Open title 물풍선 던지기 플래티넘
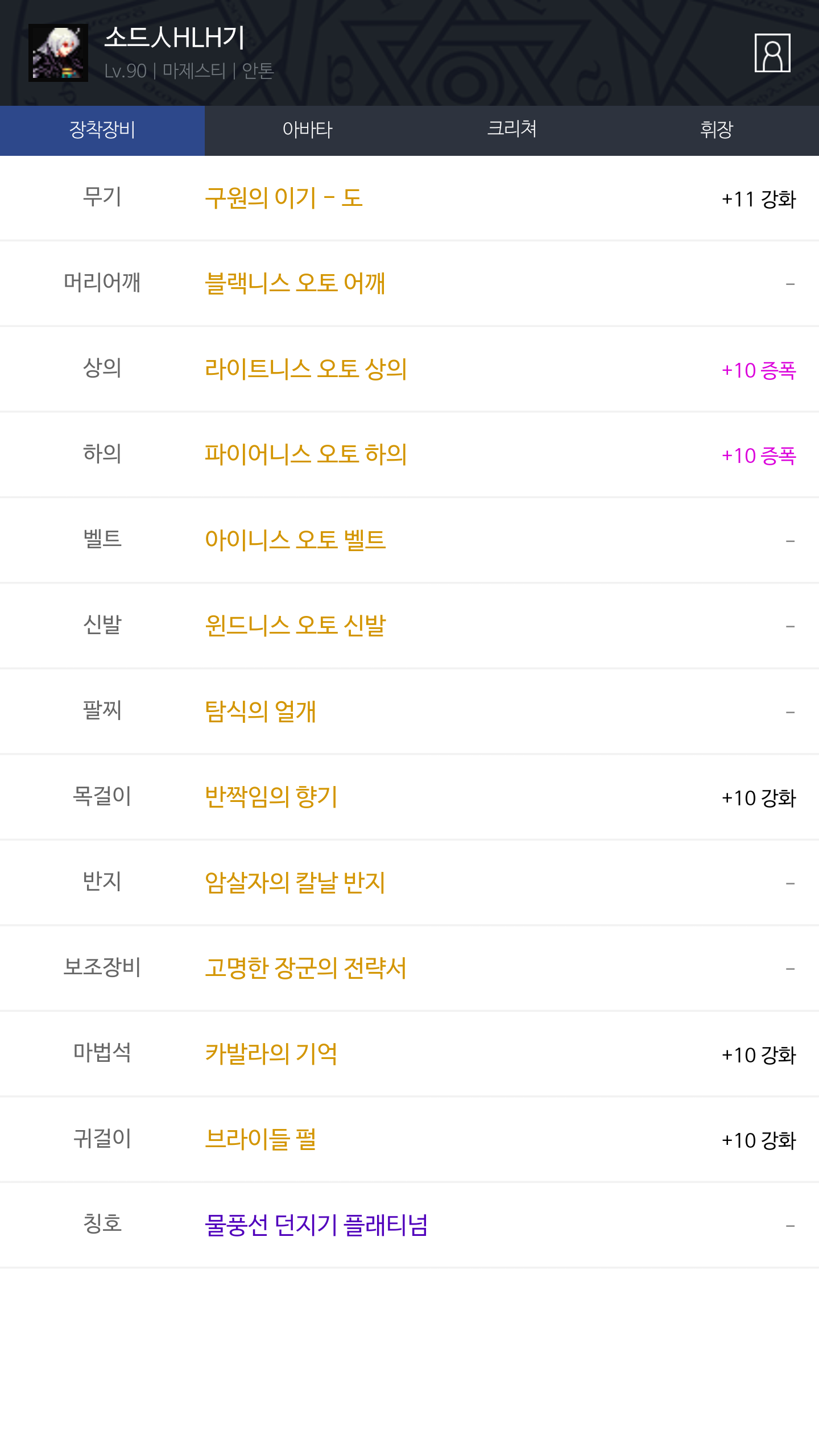The height and width of the screenshot is (1456, 819). click(x=316, y=1225)
